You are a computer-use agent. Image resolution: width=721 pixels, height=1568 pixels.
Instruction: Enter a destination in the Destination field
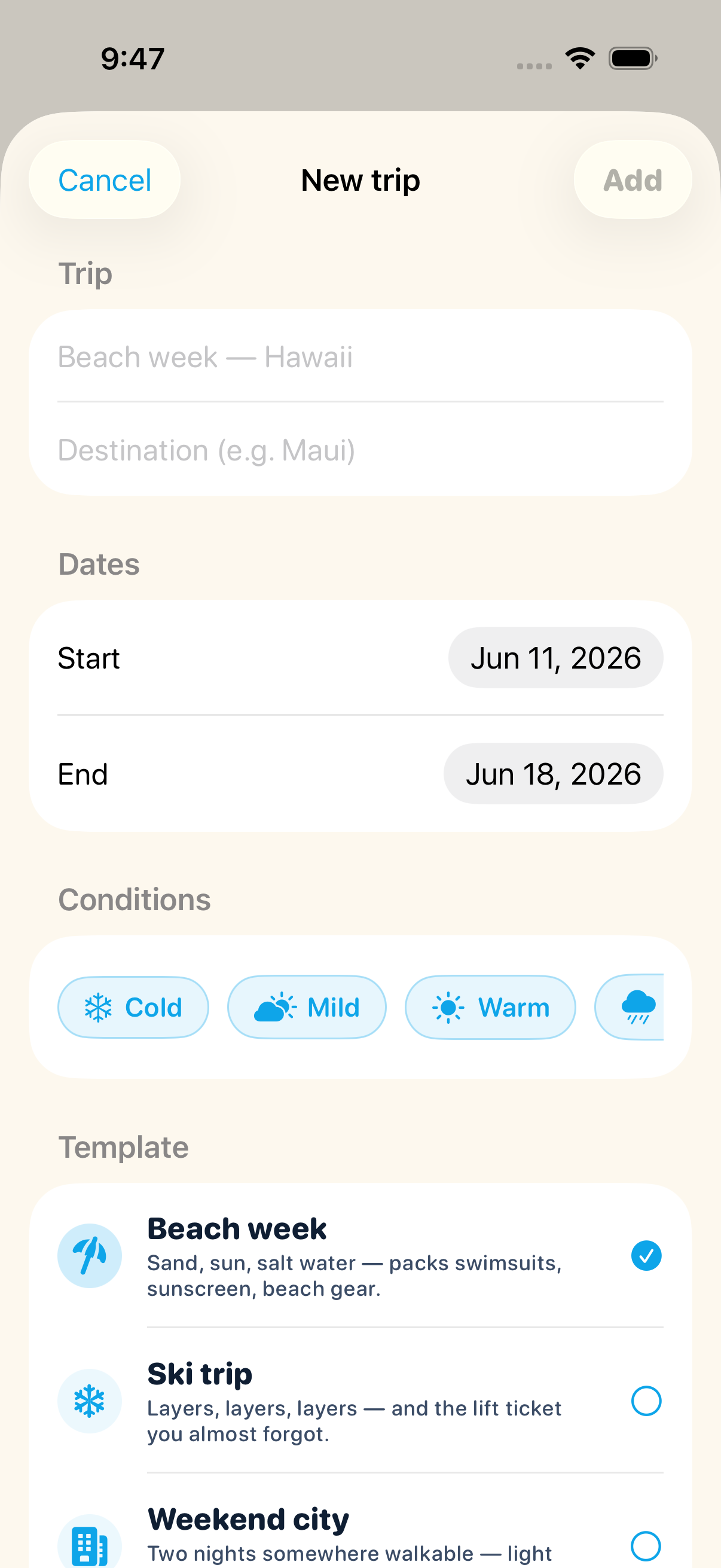tap(360, 450)
